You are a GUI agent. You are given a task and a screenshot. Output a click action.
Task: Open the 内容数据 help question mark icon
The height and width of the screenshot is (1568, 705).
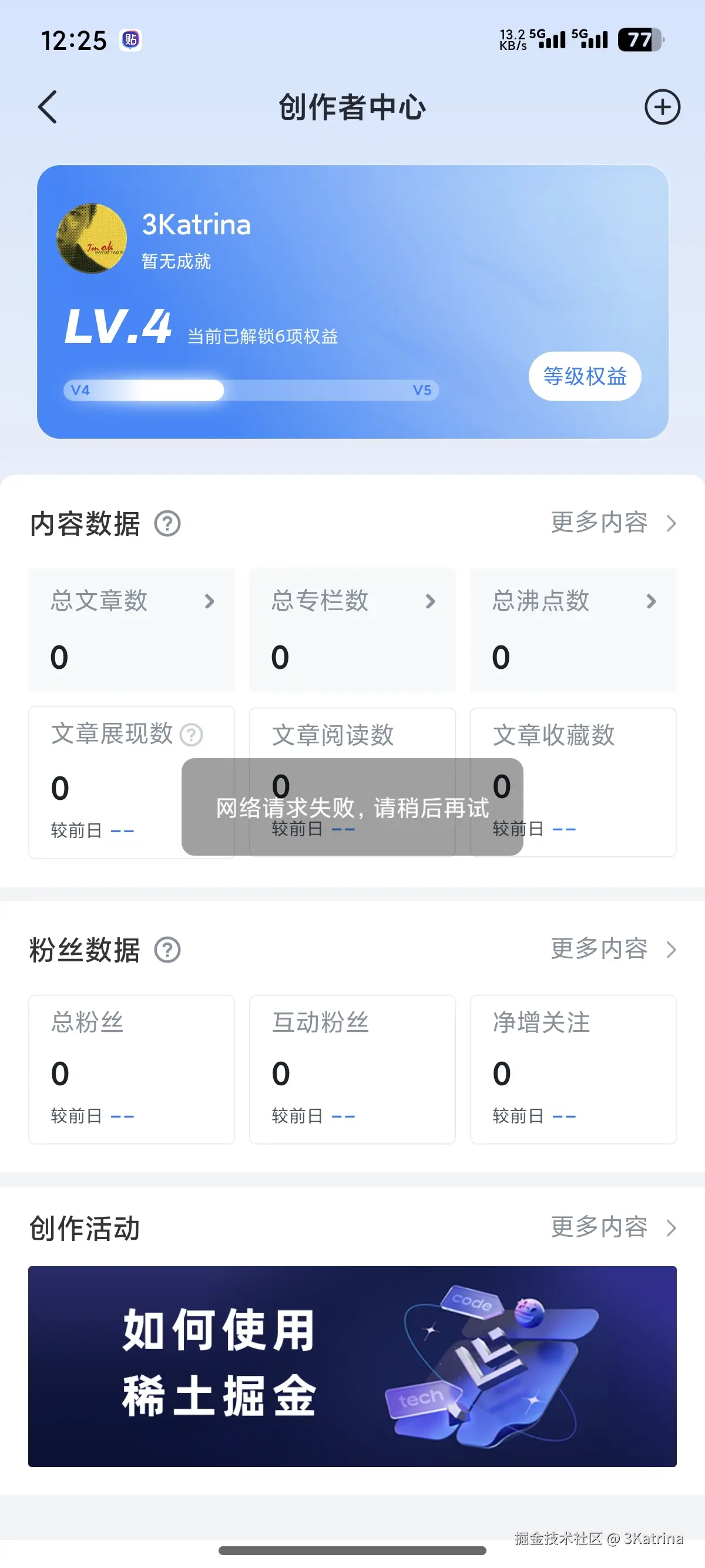(x=168, y=523)
